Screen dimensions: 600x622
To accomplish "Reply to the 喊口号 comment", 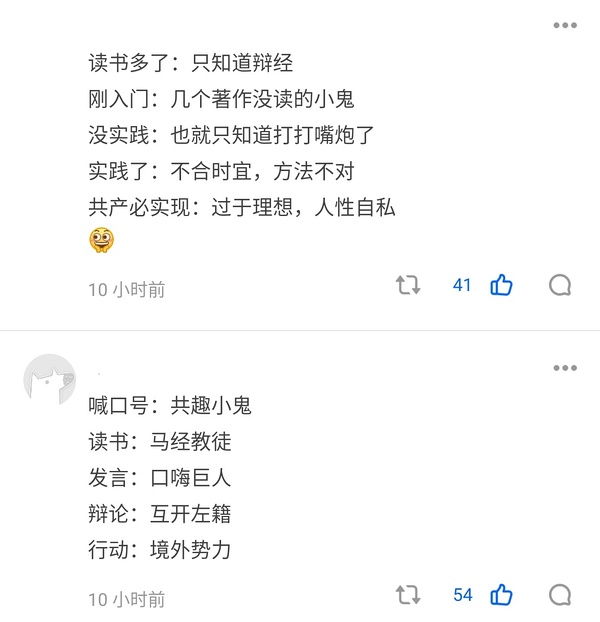I will click(560, 595).
